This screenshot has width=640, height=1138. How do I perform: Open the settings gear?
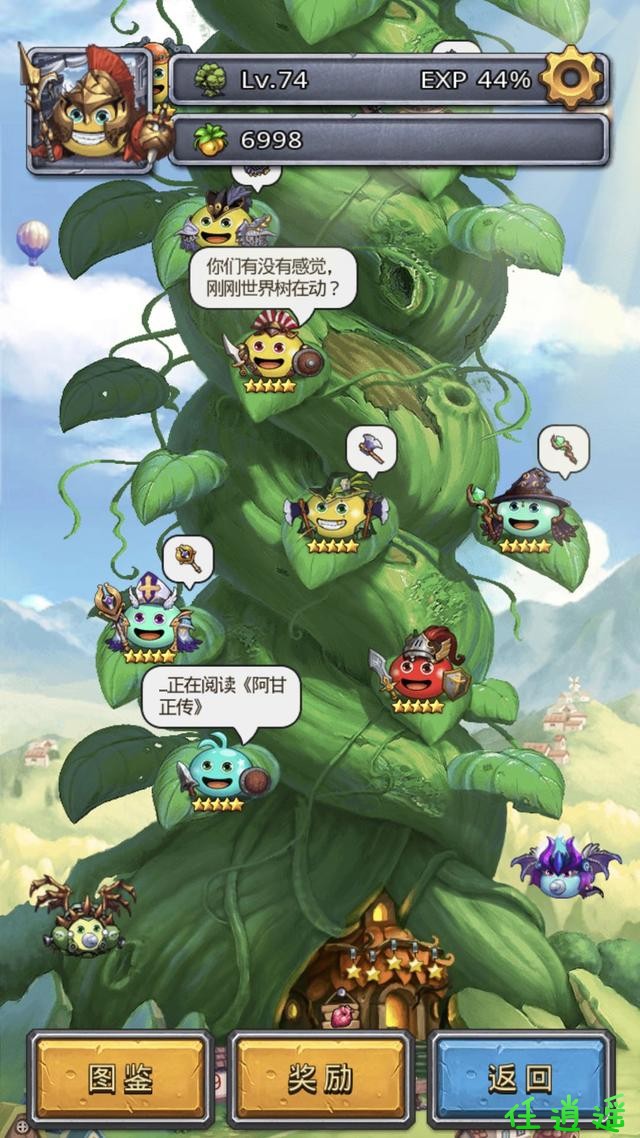tap(571, 77)
